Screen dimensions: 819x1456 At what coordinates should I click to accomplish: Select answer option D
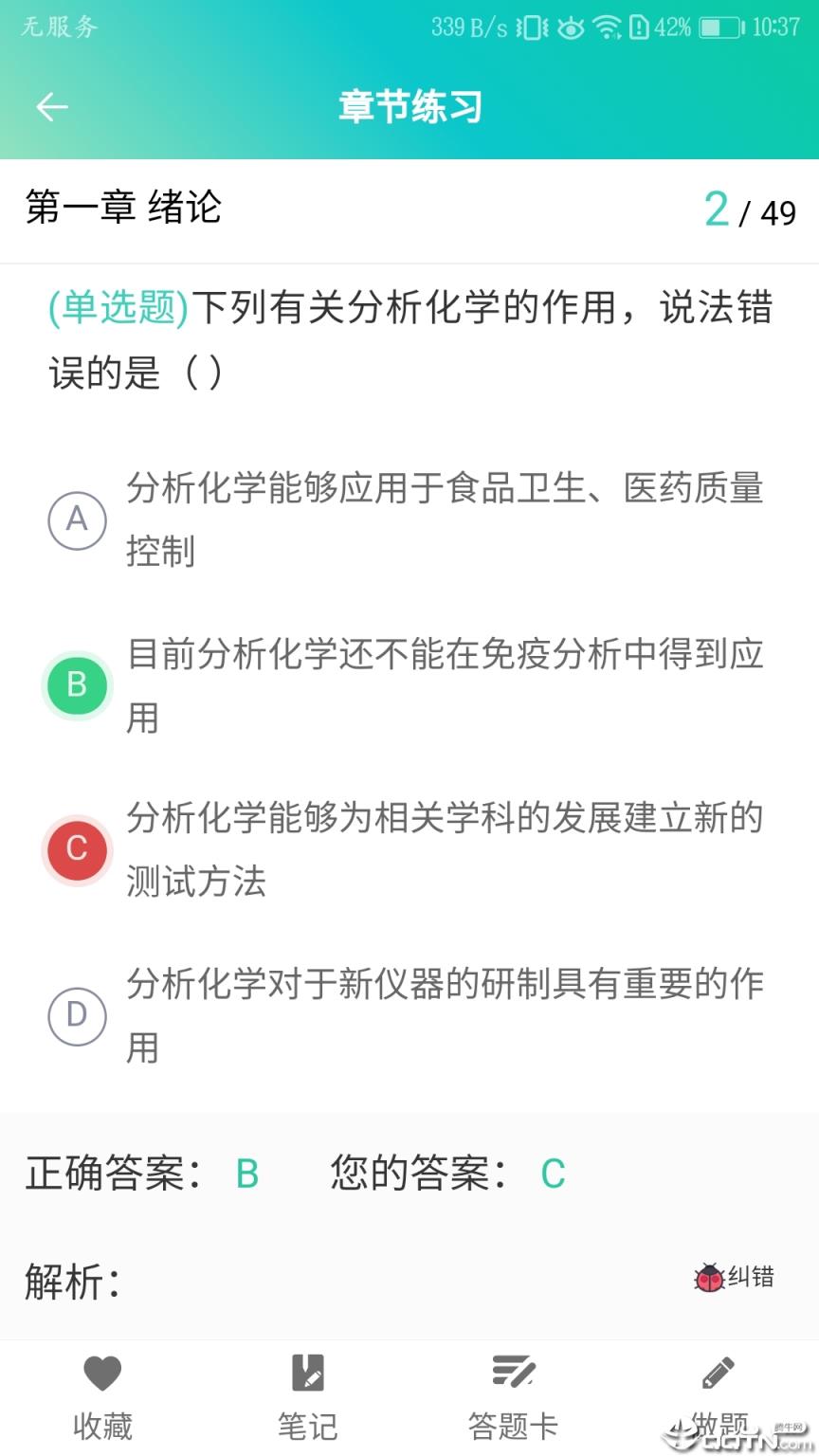78,1015
